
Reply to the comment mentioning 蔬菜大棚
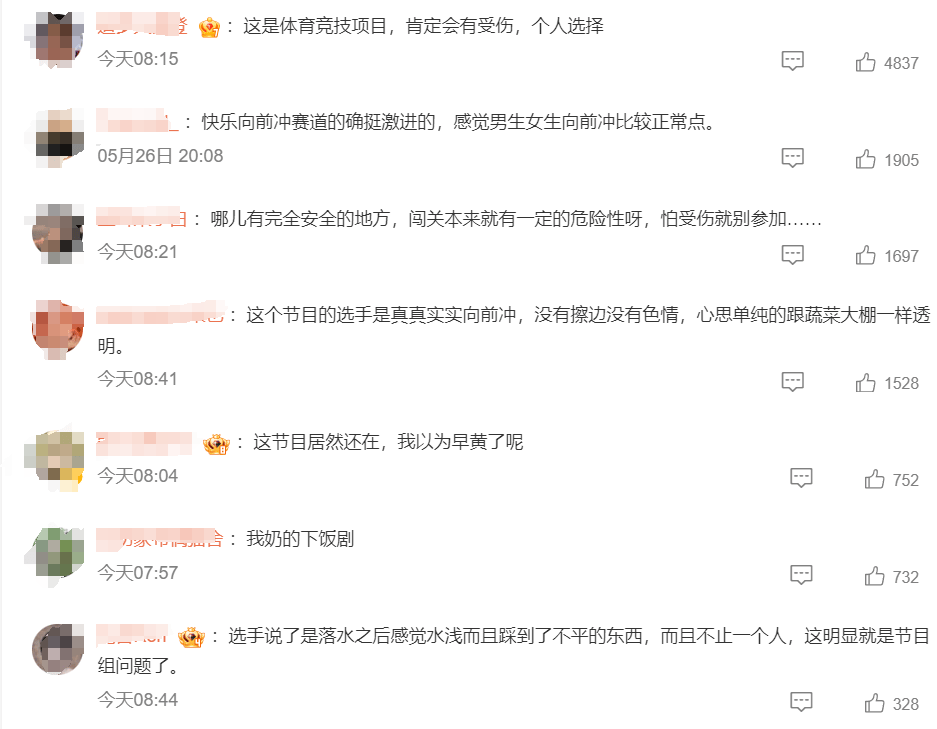coord(792,381)
